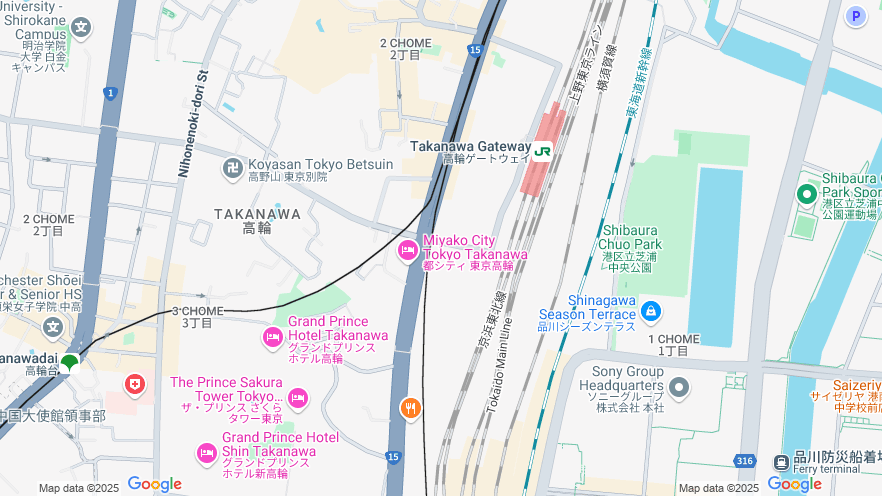Open Miyako City Tokyo Takanawa hotel pin

(407, 250)
